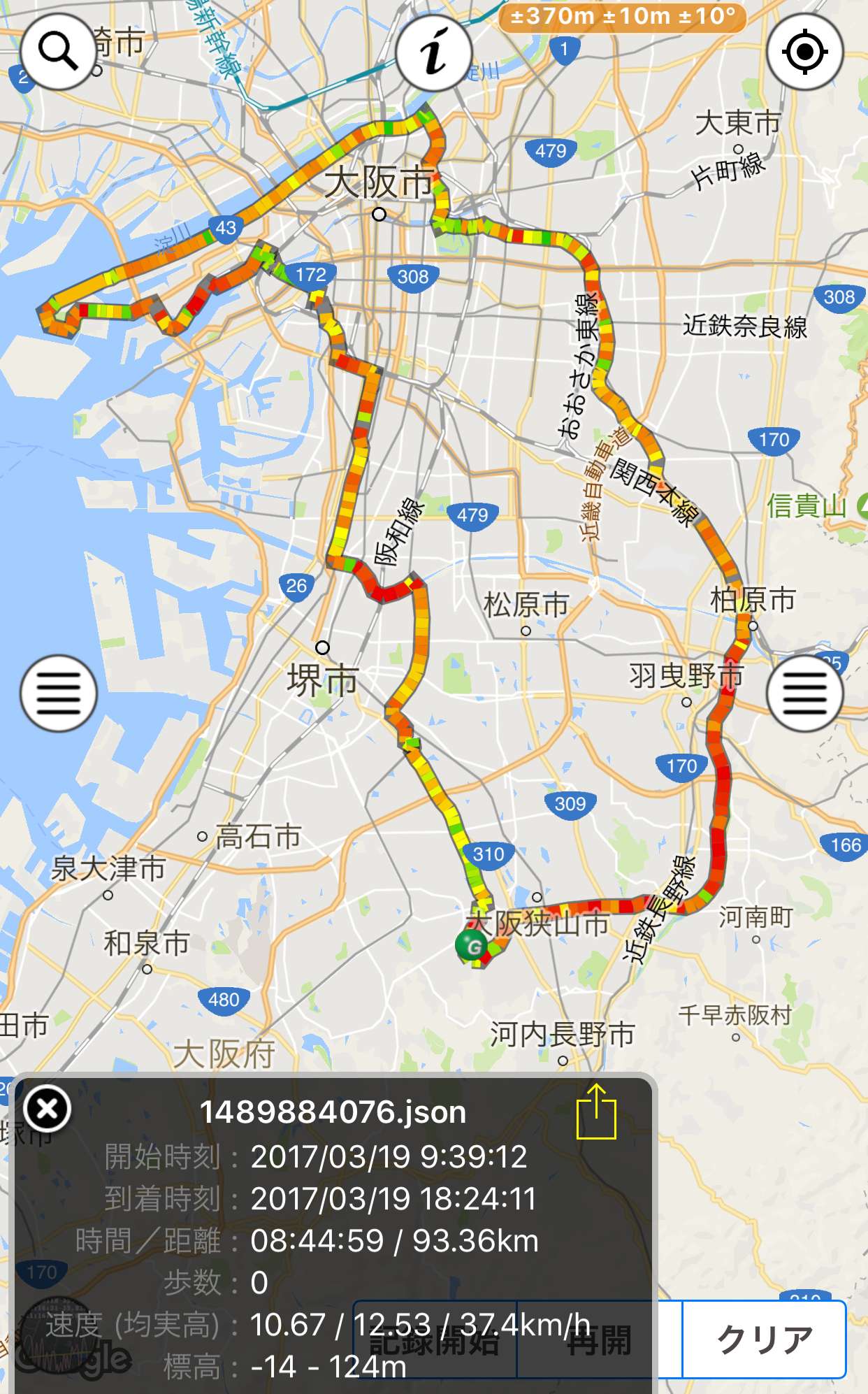The height and width of the screenshot is (1394, 868).
Task: Tap the クリア button
Action: [x=764, y=1339]
